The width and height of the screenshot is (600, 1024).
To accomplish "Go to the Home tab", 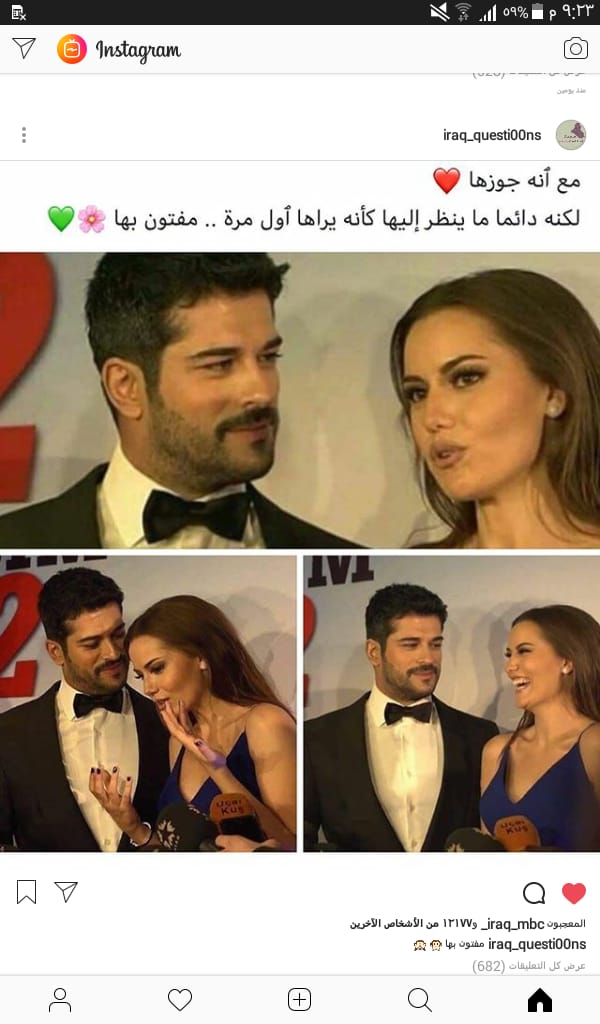I will point(539,1000).
